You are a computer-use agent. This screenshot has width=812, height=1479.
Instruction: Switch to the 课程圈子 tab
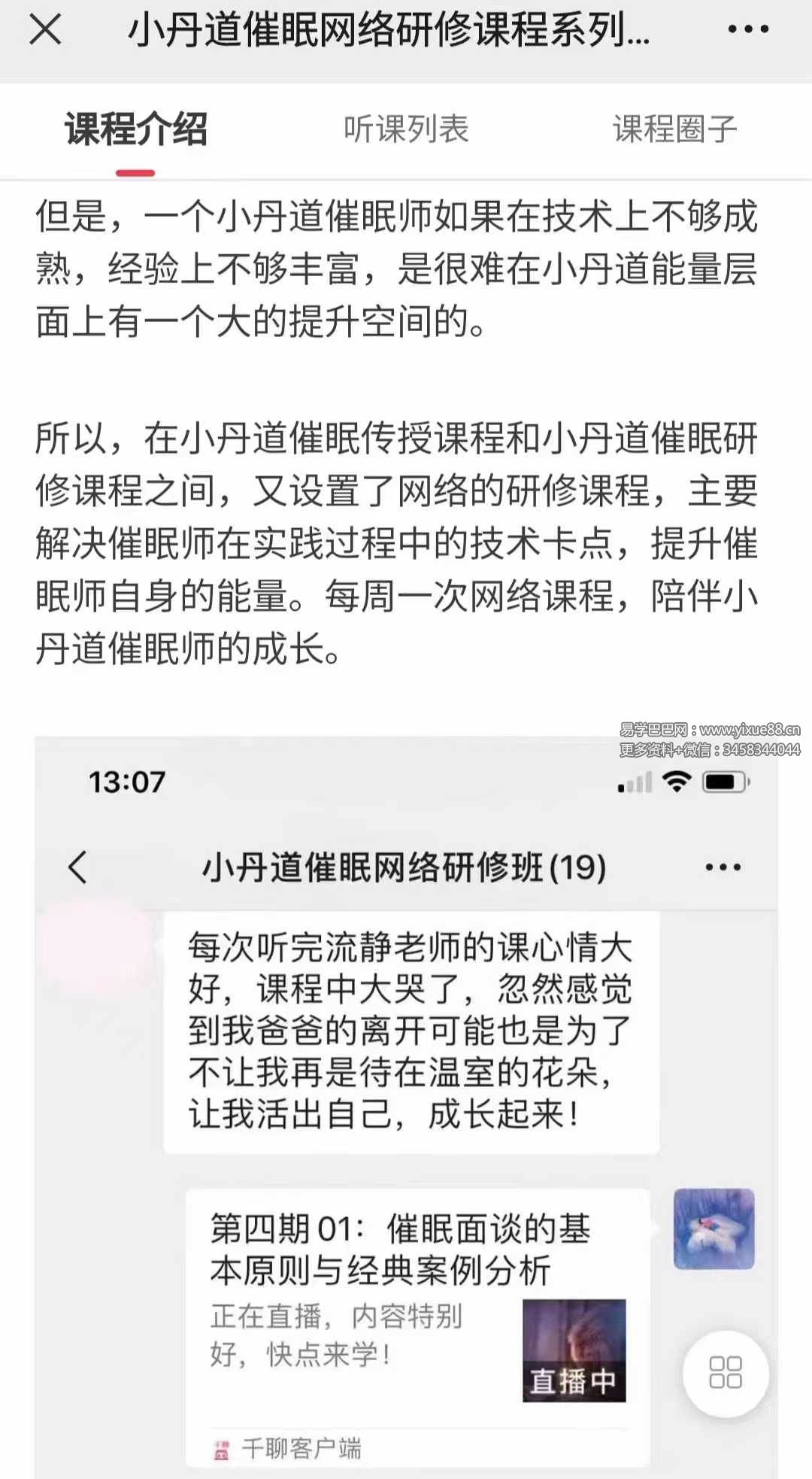coord(674,129)
